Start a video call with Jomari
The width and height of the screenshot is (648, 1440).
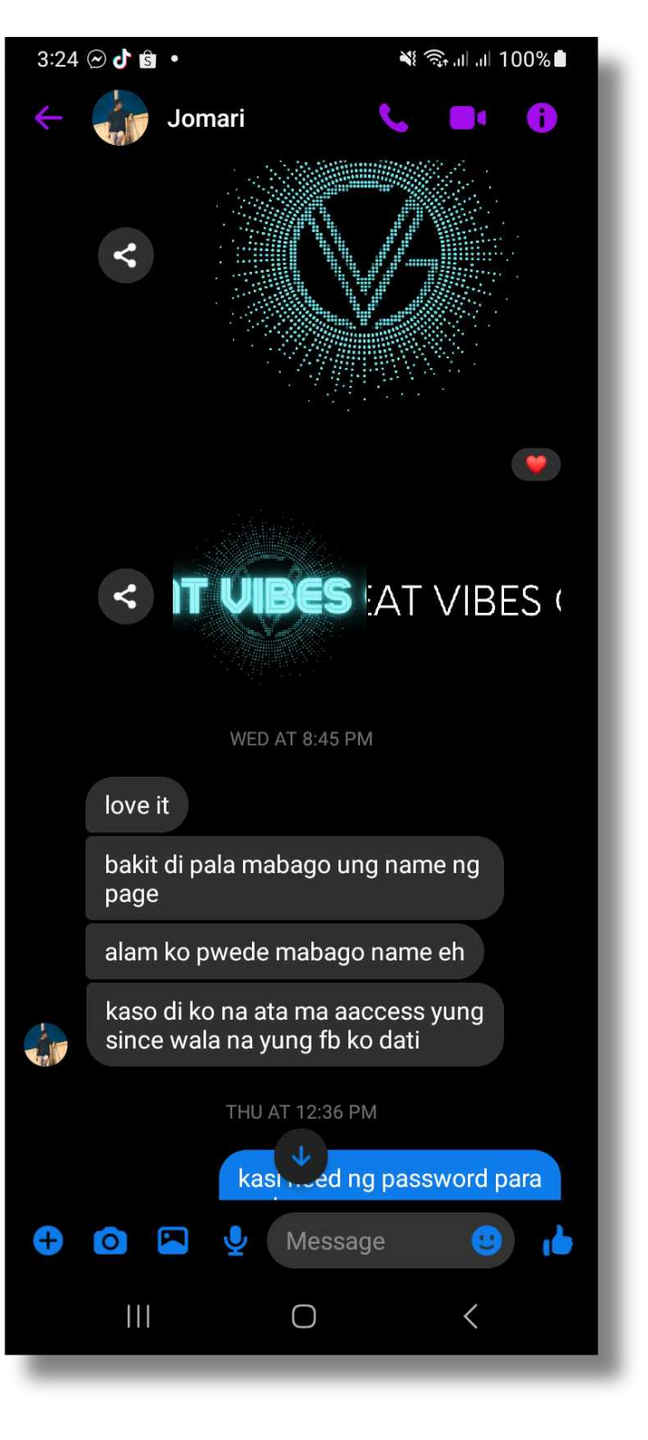click(x=467, y=118)
